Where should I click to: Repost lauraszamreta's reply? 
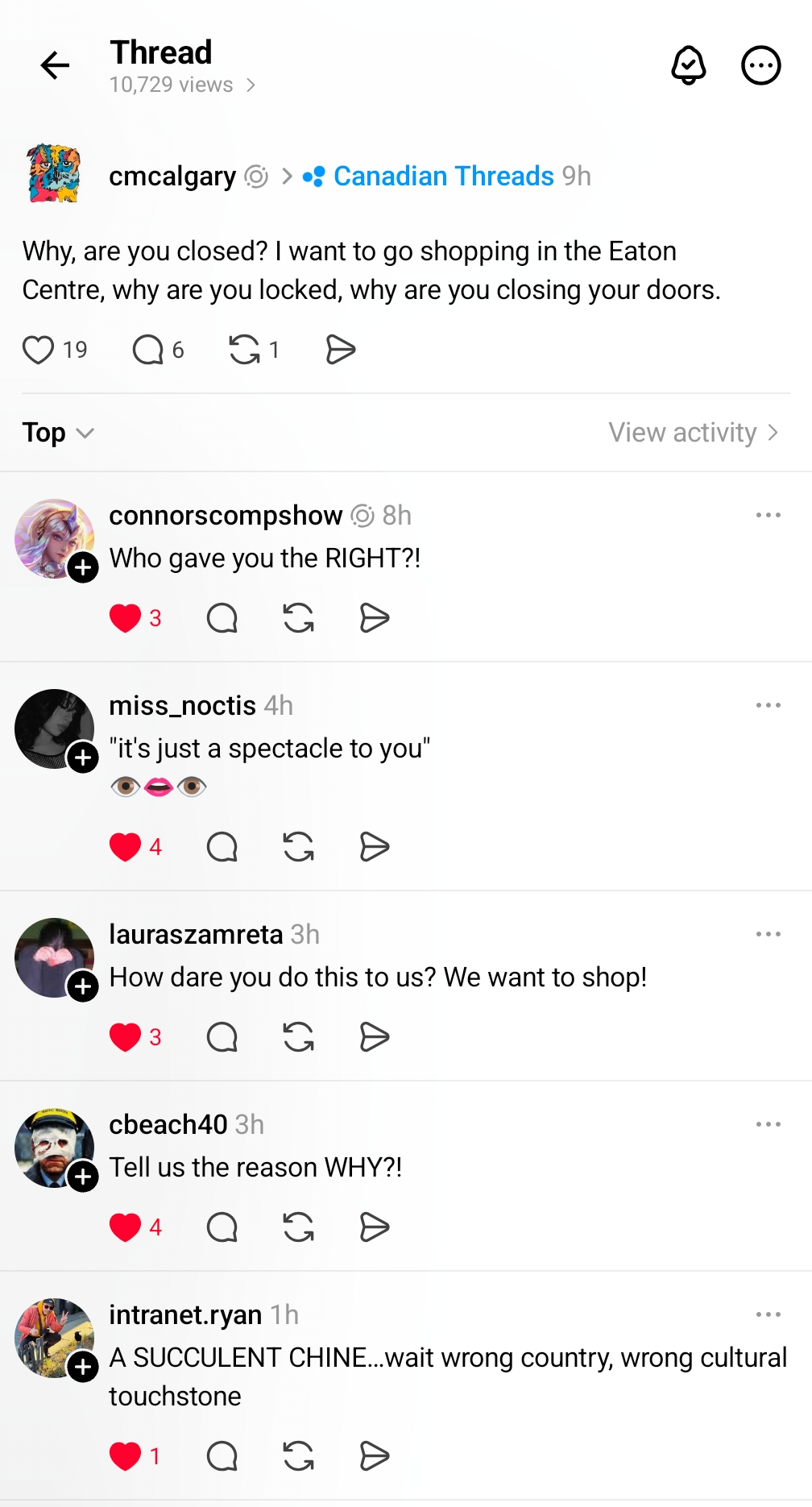pos(298,1037)
